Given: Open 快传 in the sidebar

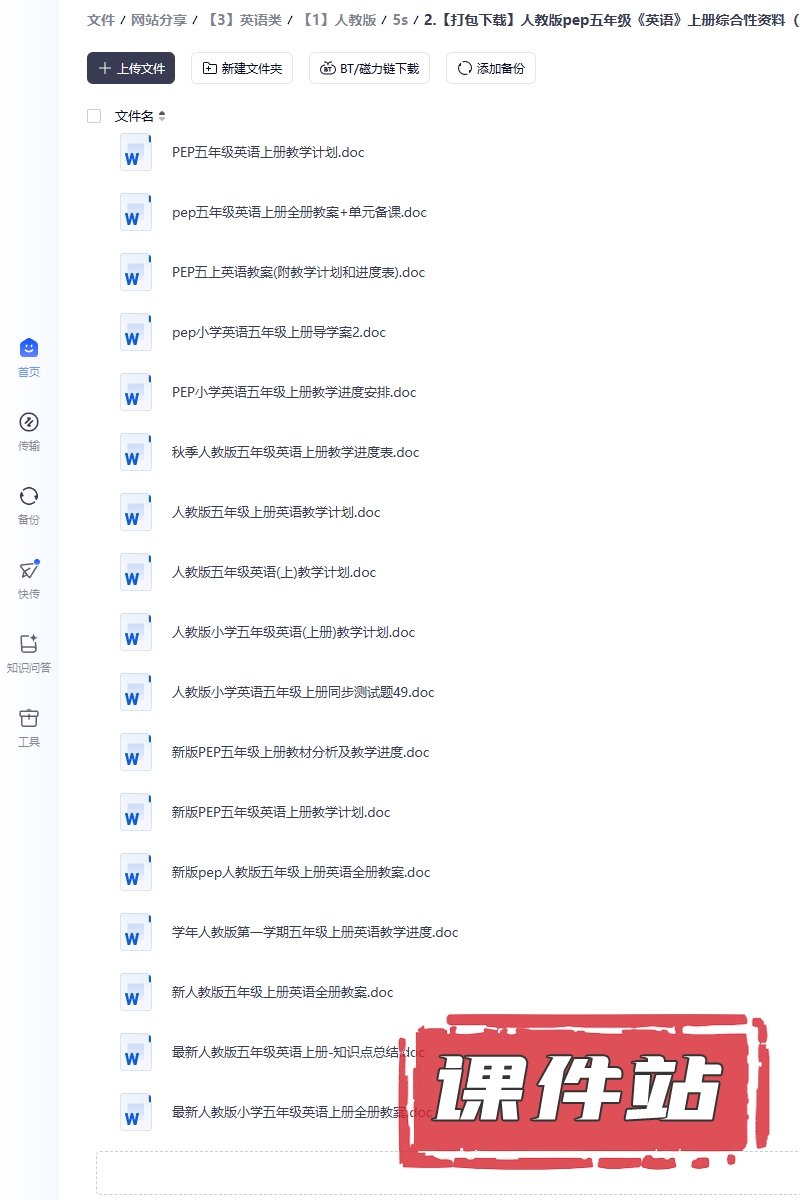Looking at the screenshot, I should click(29, 579).
